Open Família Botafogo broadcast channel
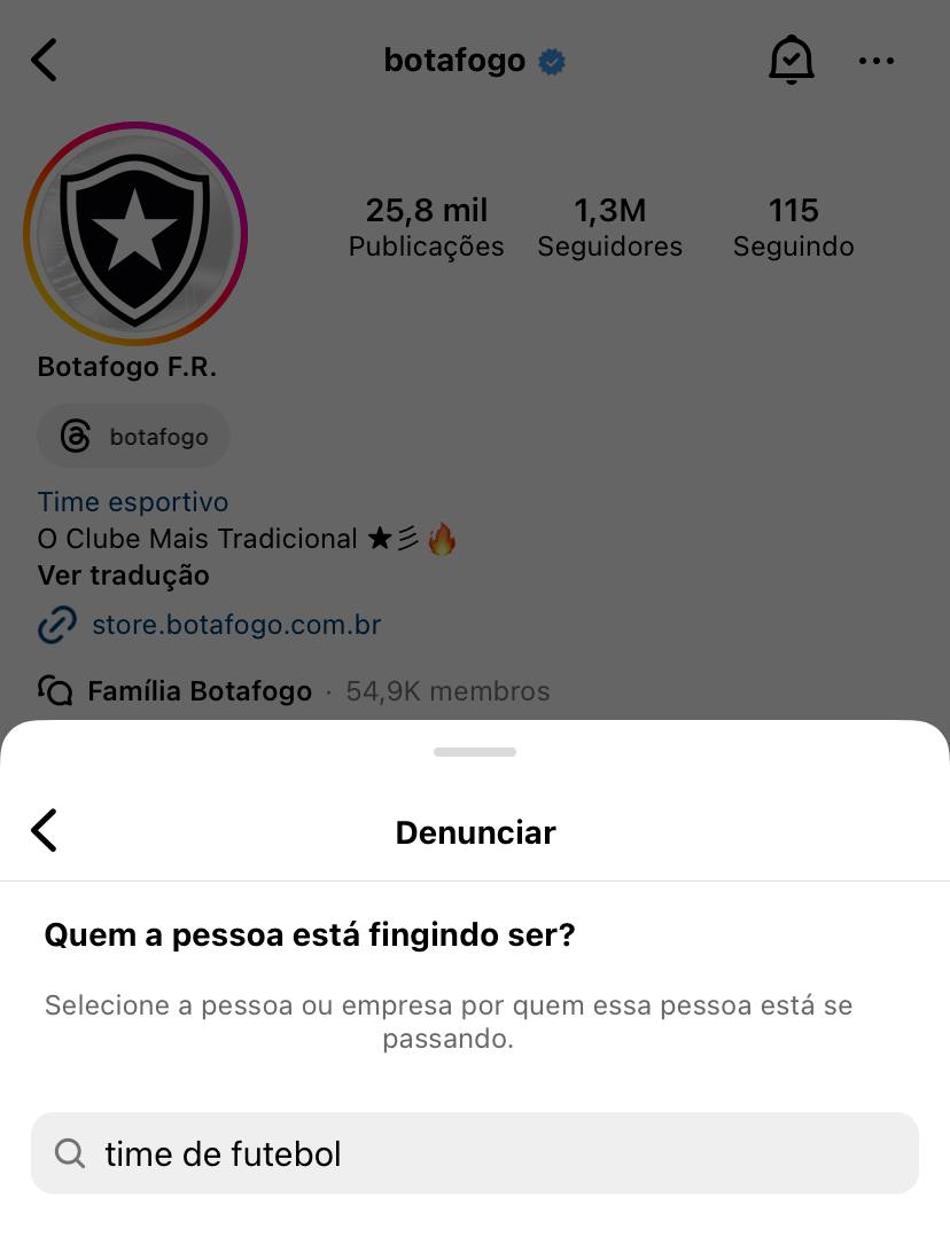 [200, 691]
